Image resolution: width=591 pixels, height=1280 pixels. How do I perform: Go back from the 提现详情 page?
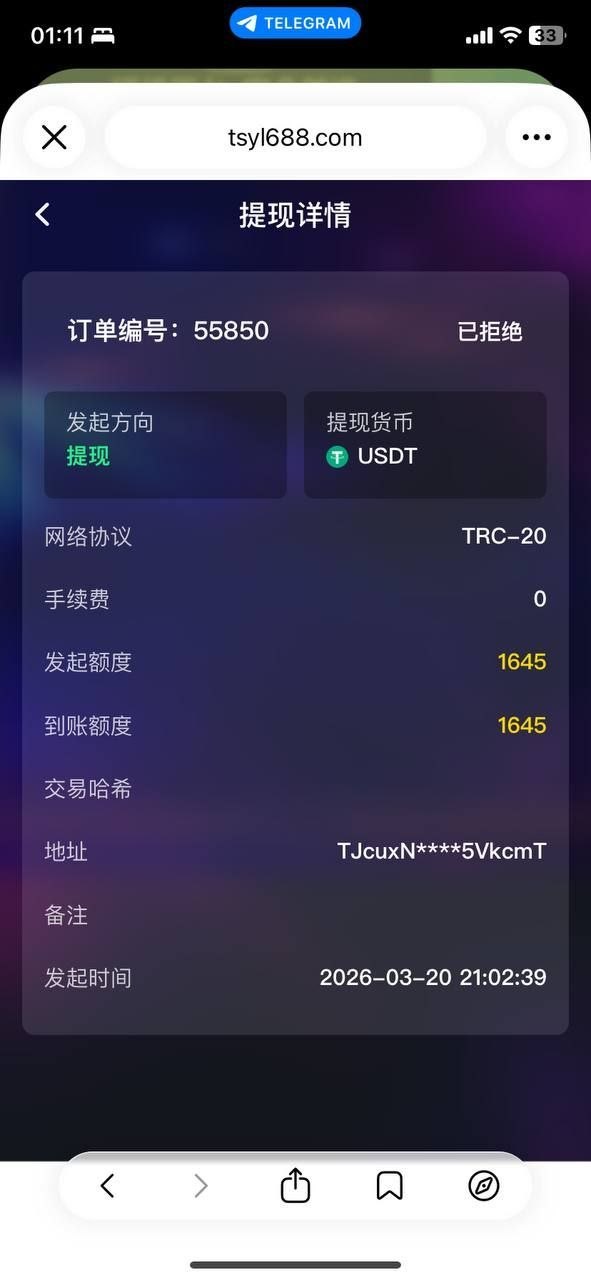pos(42,214)
